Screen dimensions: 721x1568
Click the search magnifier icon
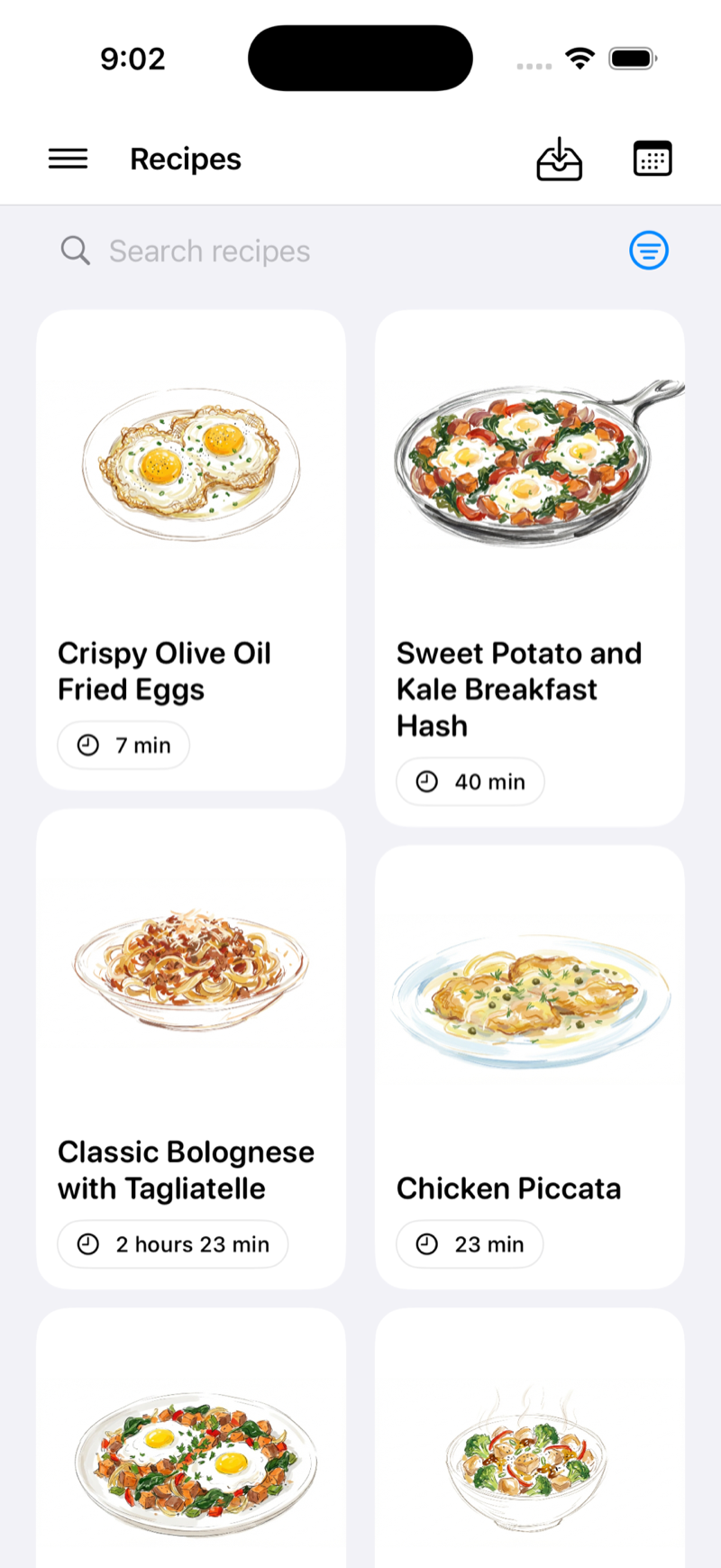(x=76, y=251)
